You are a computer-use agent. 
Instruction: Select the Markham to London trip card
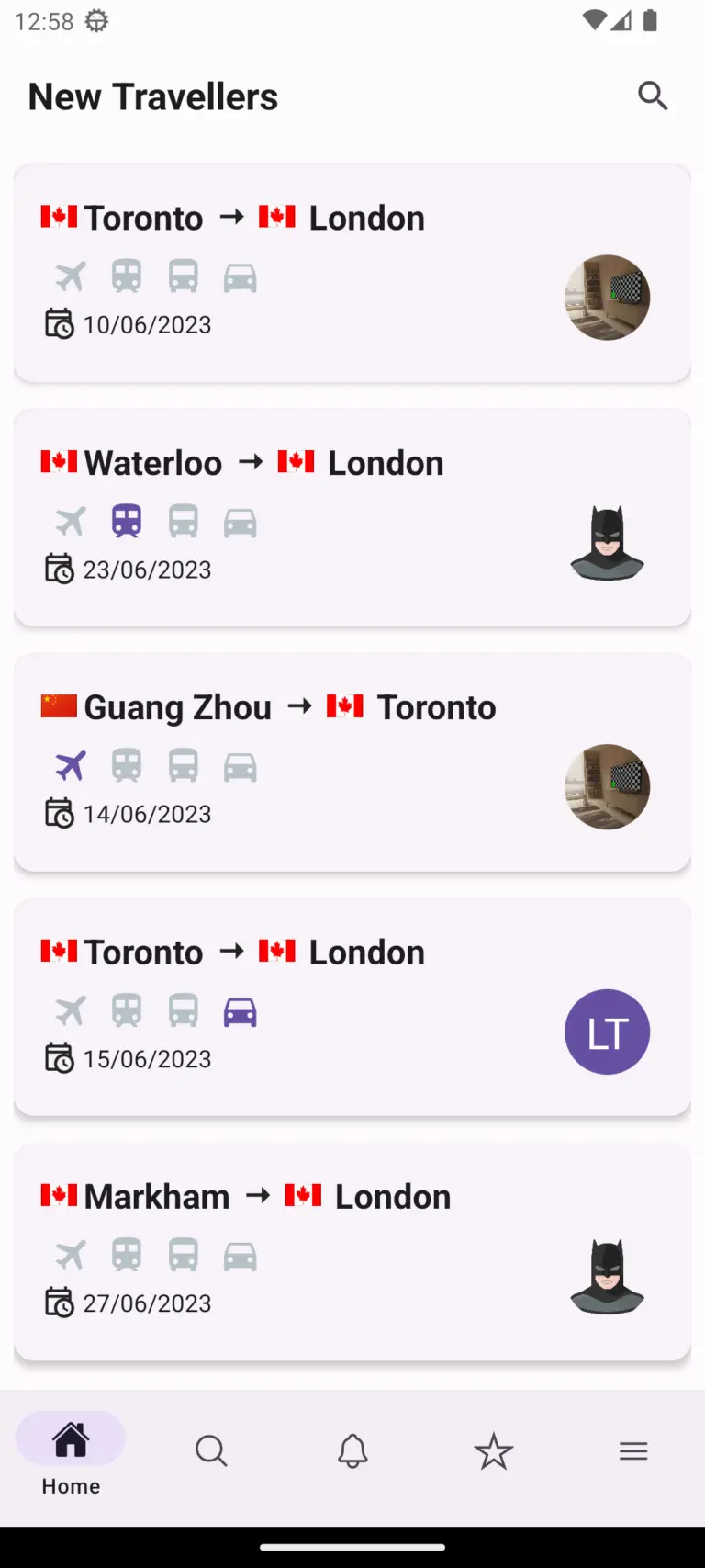pyautogui.click(x=352, y=1252)
